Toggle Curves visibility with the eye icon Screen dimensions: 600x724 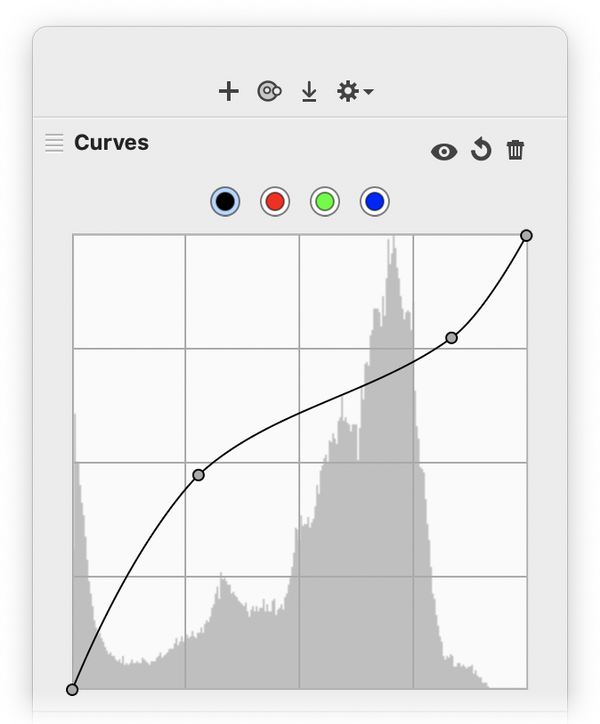coord(444,151)
